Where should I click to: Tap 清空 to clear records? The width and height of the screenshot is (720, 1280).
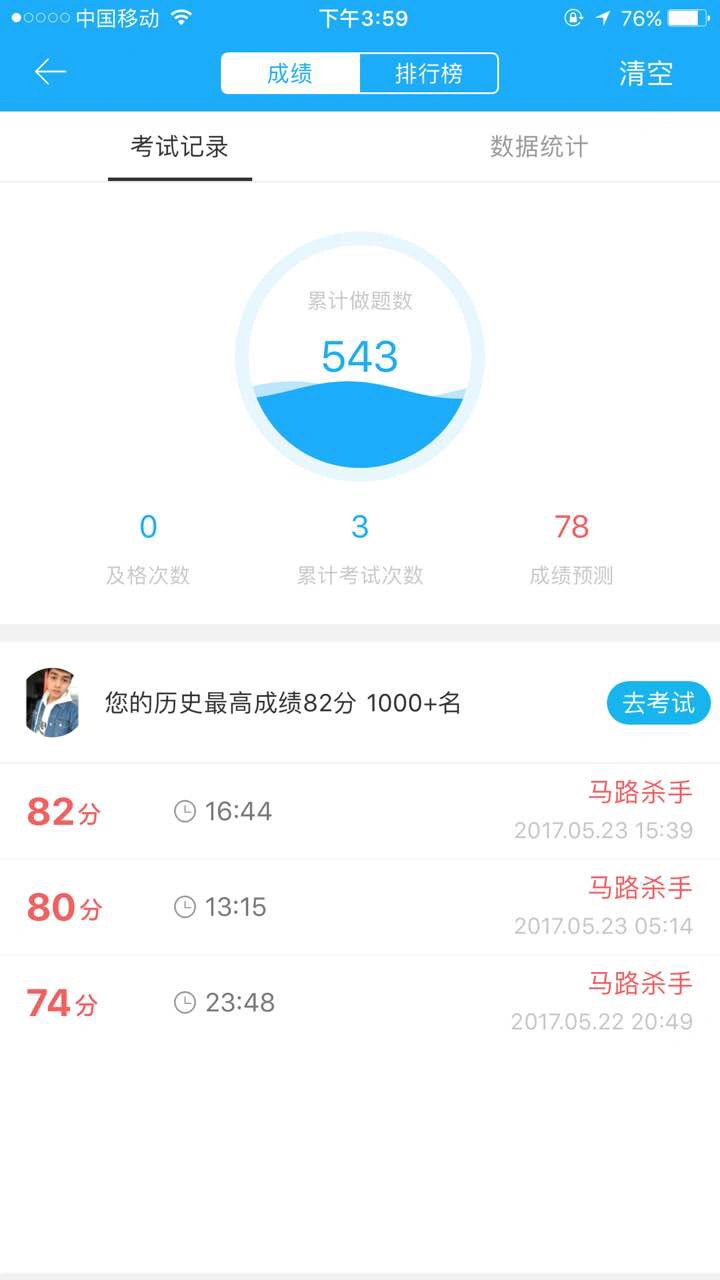[x=646, y=73]
